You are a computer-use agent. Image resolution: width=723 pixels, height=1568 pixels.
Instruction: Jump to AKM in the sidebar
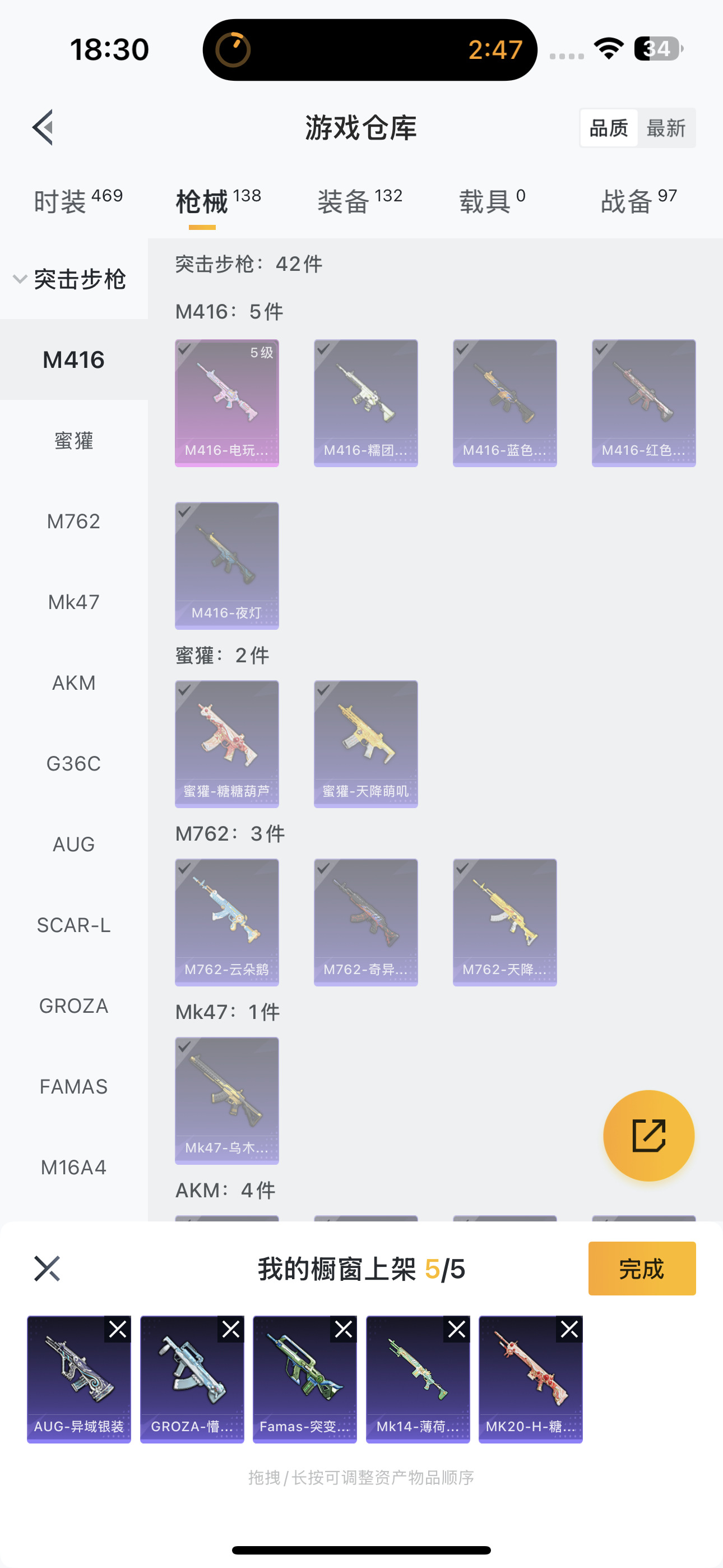pos(73,683)
